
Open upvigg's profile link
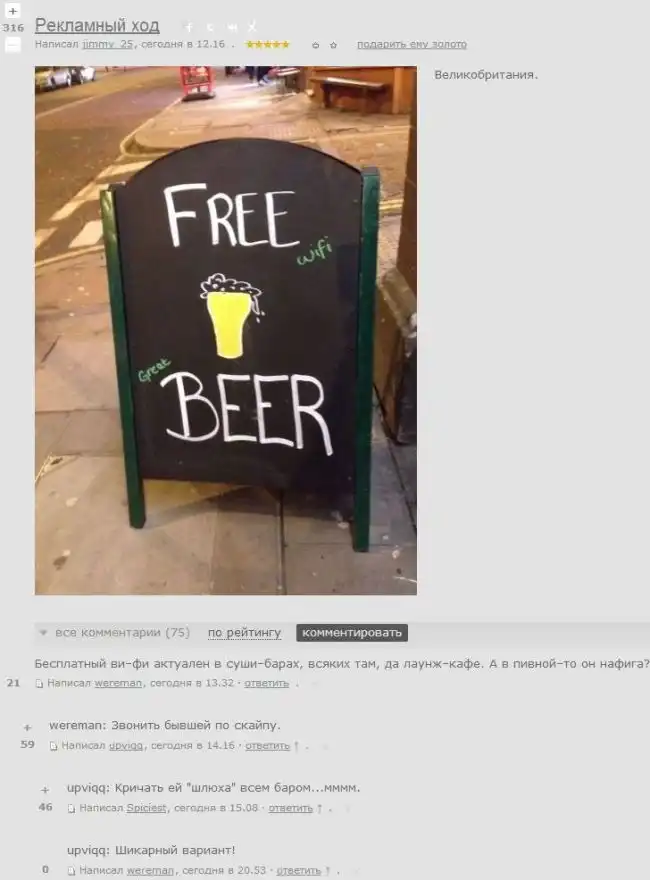click(127, 745)
